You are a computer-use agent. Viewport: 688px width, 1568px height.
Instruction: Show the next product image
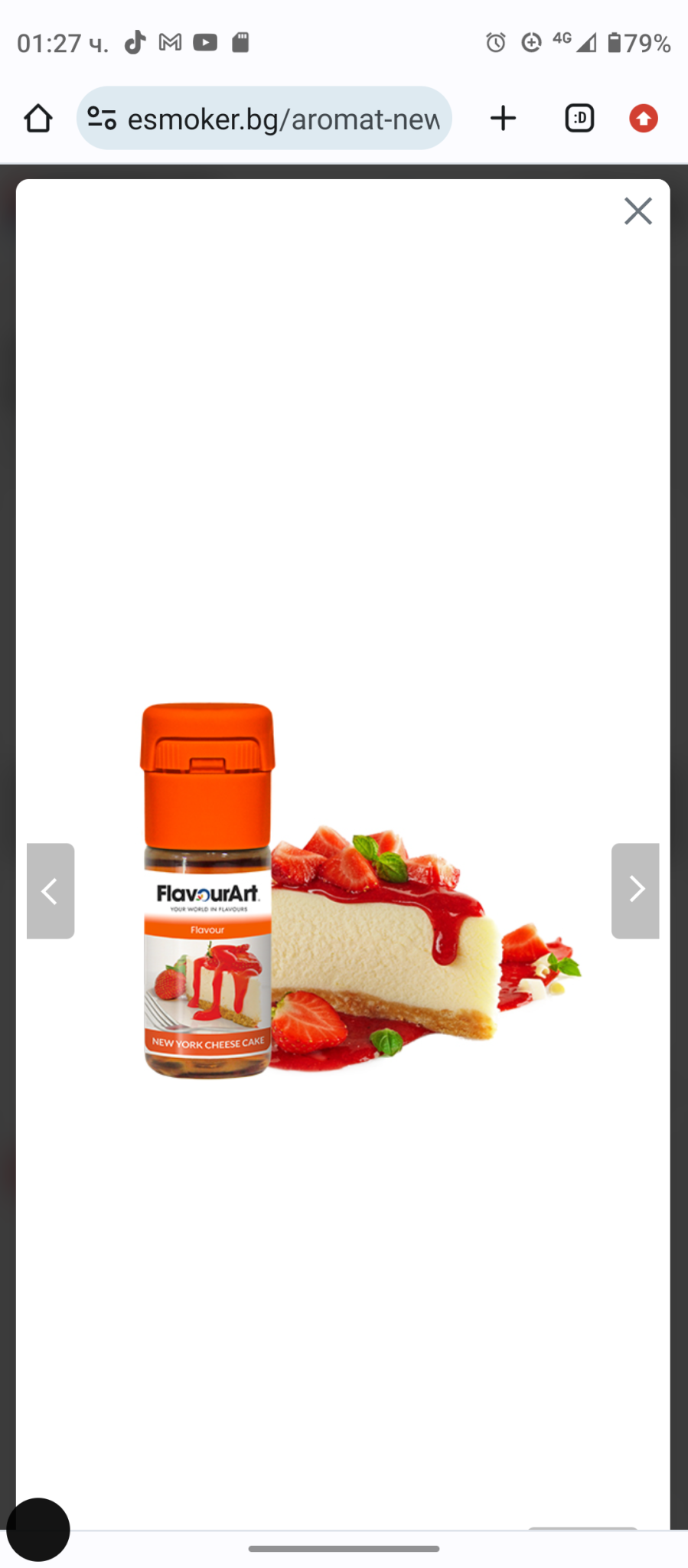tap(634, 890)
